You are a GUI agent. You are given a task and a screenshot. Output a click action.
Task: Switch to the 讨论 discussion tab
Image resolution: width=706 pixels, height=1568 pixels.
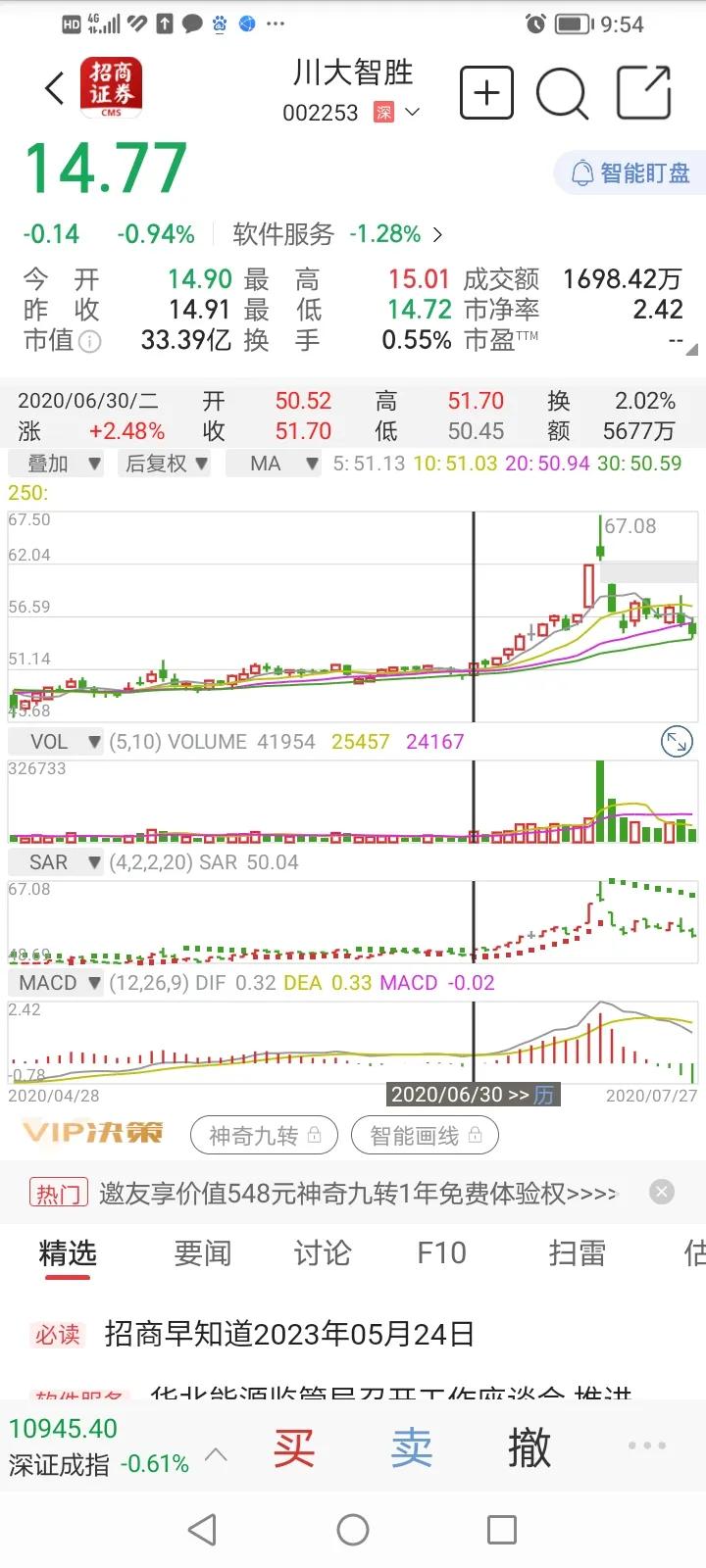pos(321,1253)
